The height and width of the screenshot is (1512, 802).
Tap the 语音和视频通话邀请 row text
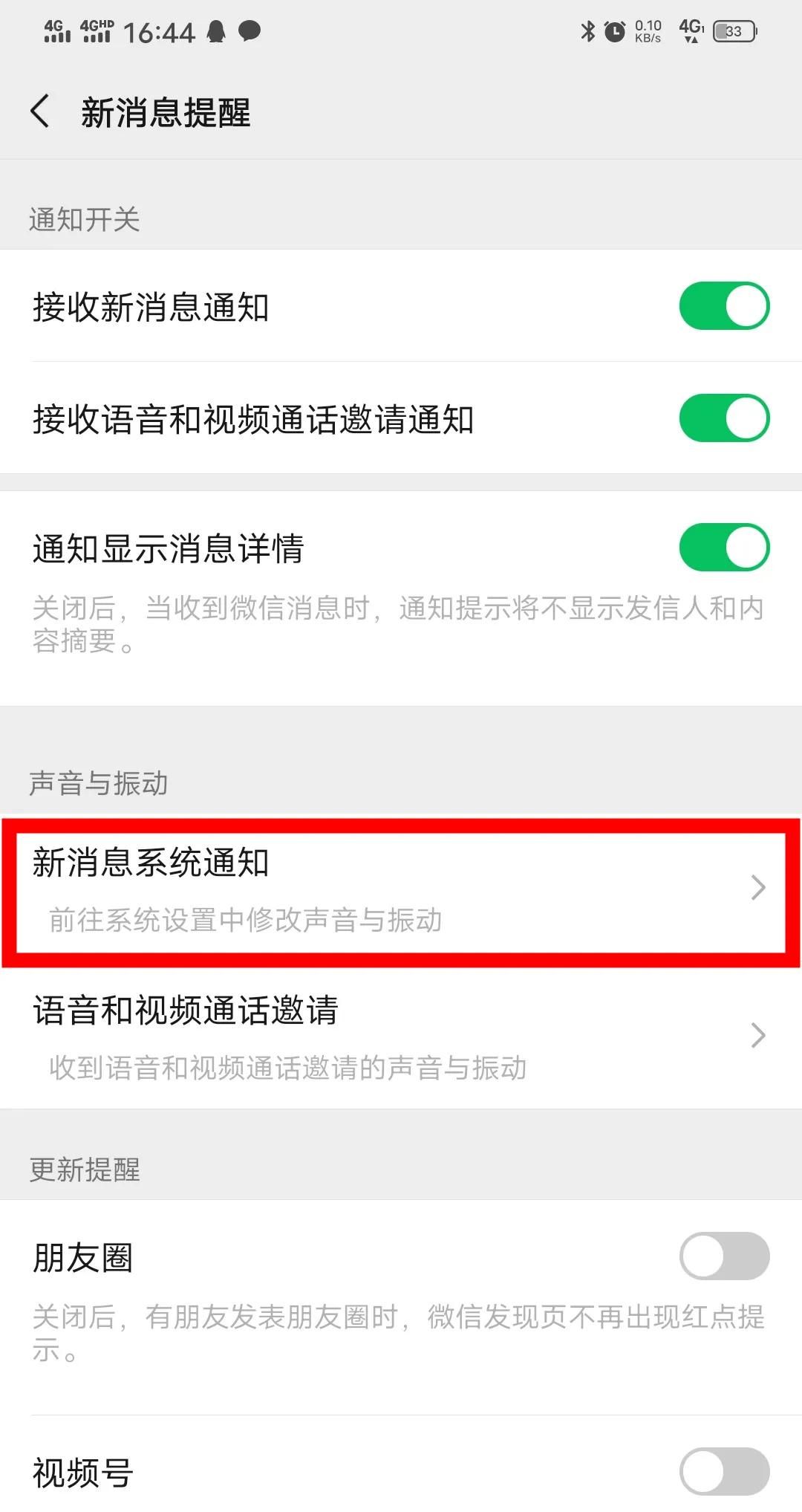[x=186, y=1010]
